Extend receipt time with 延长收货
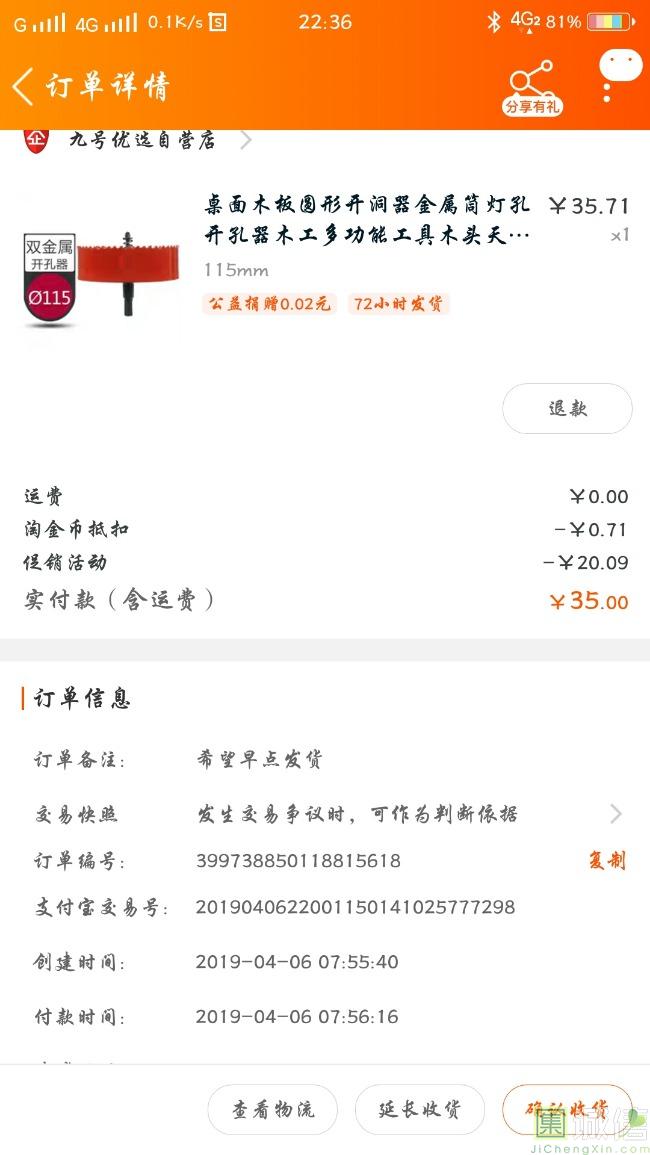Viewport: 650px width, 1155px height. coord(420,1109)
